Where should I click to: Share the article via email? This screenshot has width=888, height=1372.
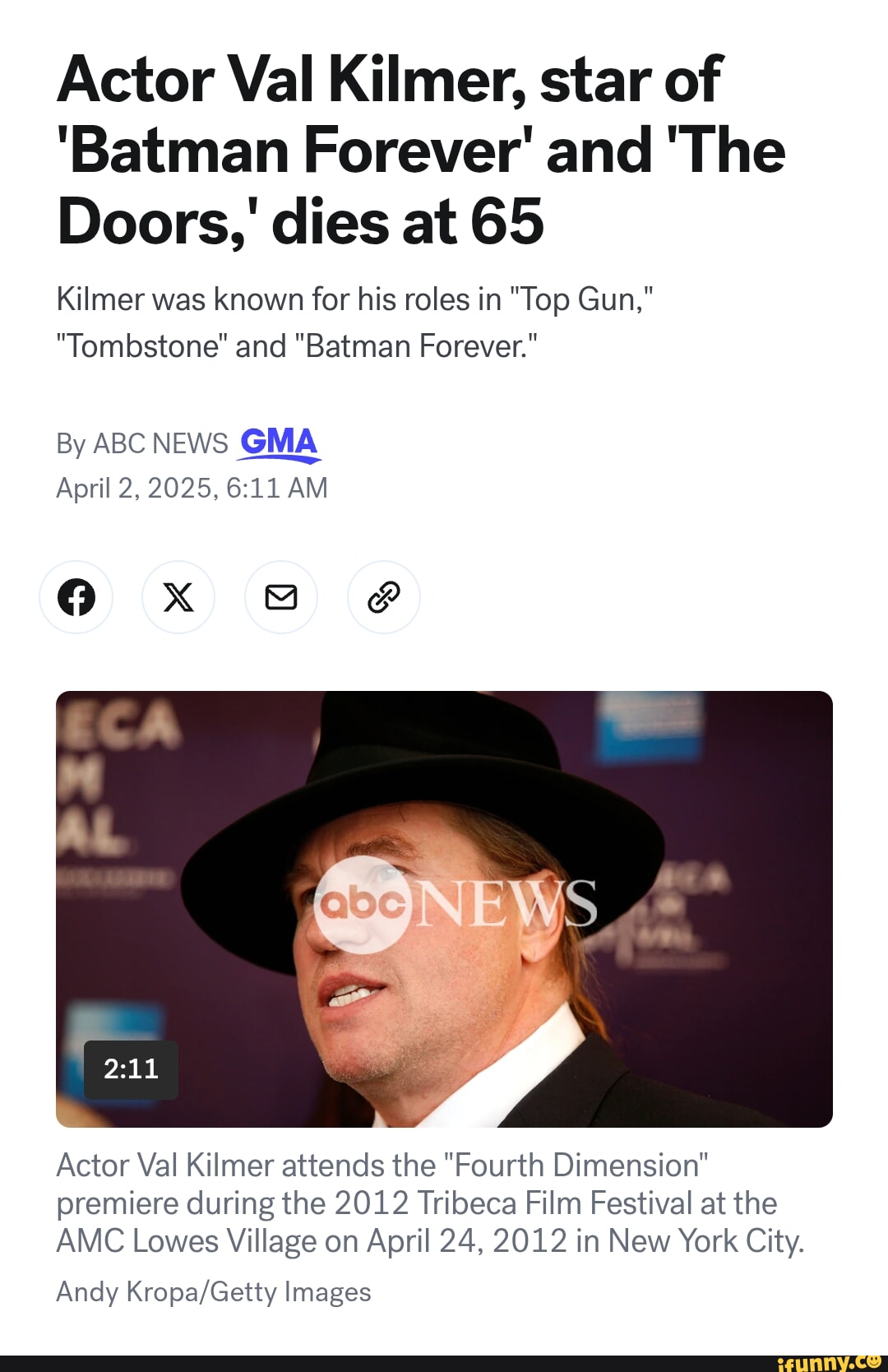point(281,597)
